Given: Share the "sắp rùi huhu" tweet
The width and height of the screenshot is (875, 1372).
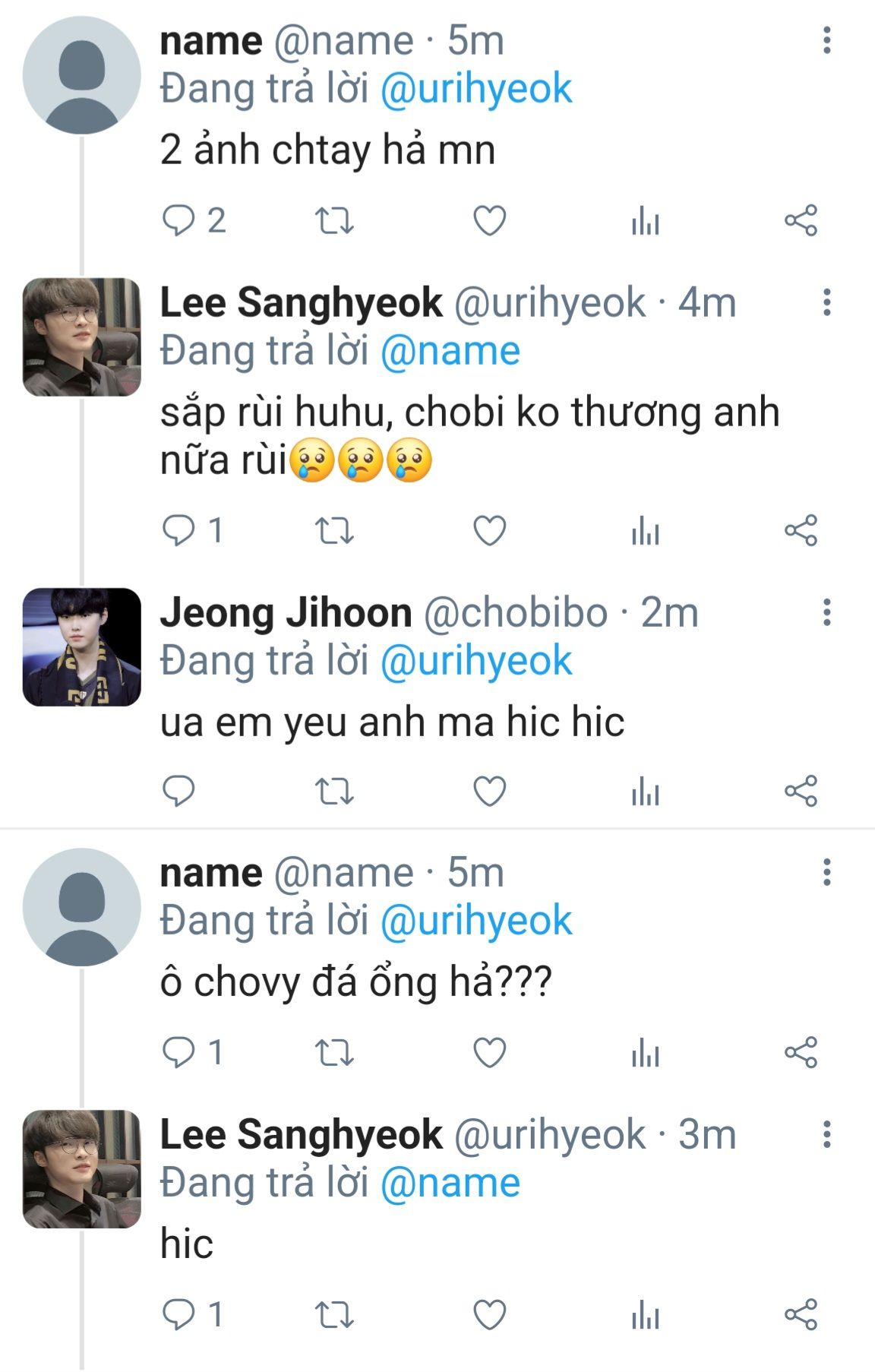Looking at the screenshot, I should tap(801, 530).
